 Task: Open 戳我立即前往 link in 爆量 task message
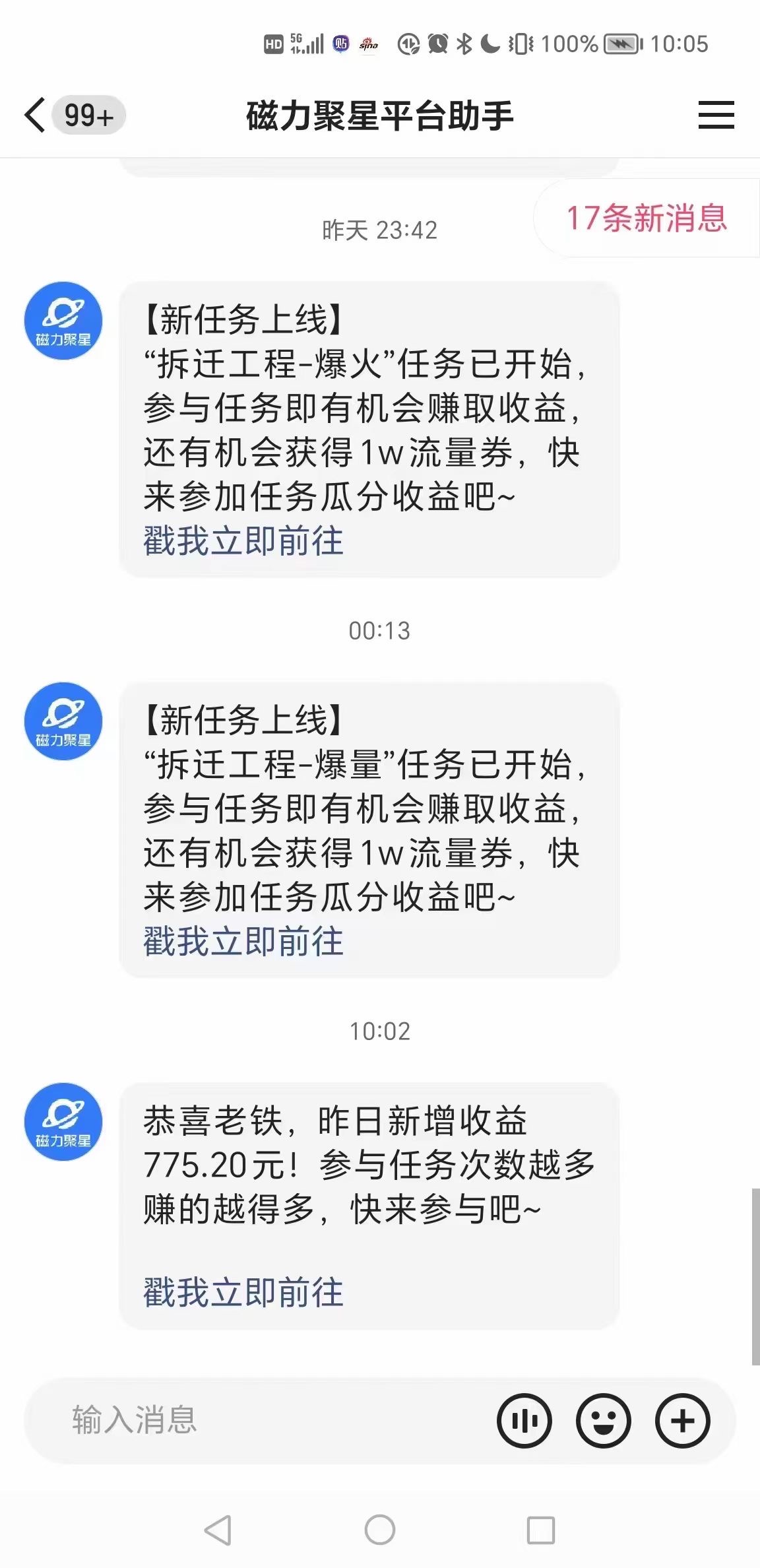click(243, 942)
